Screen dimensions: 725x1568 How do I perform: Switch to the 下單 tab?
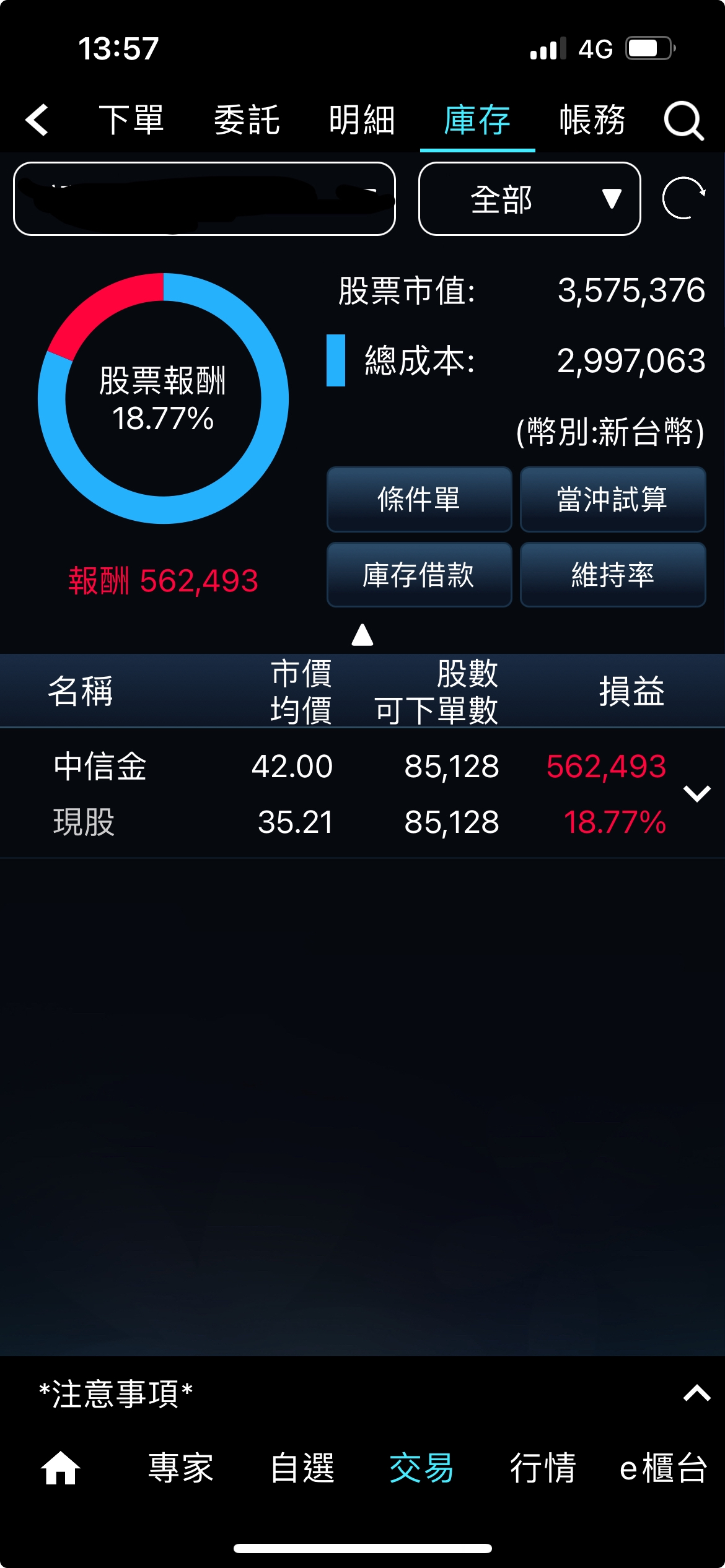[131, 120]
